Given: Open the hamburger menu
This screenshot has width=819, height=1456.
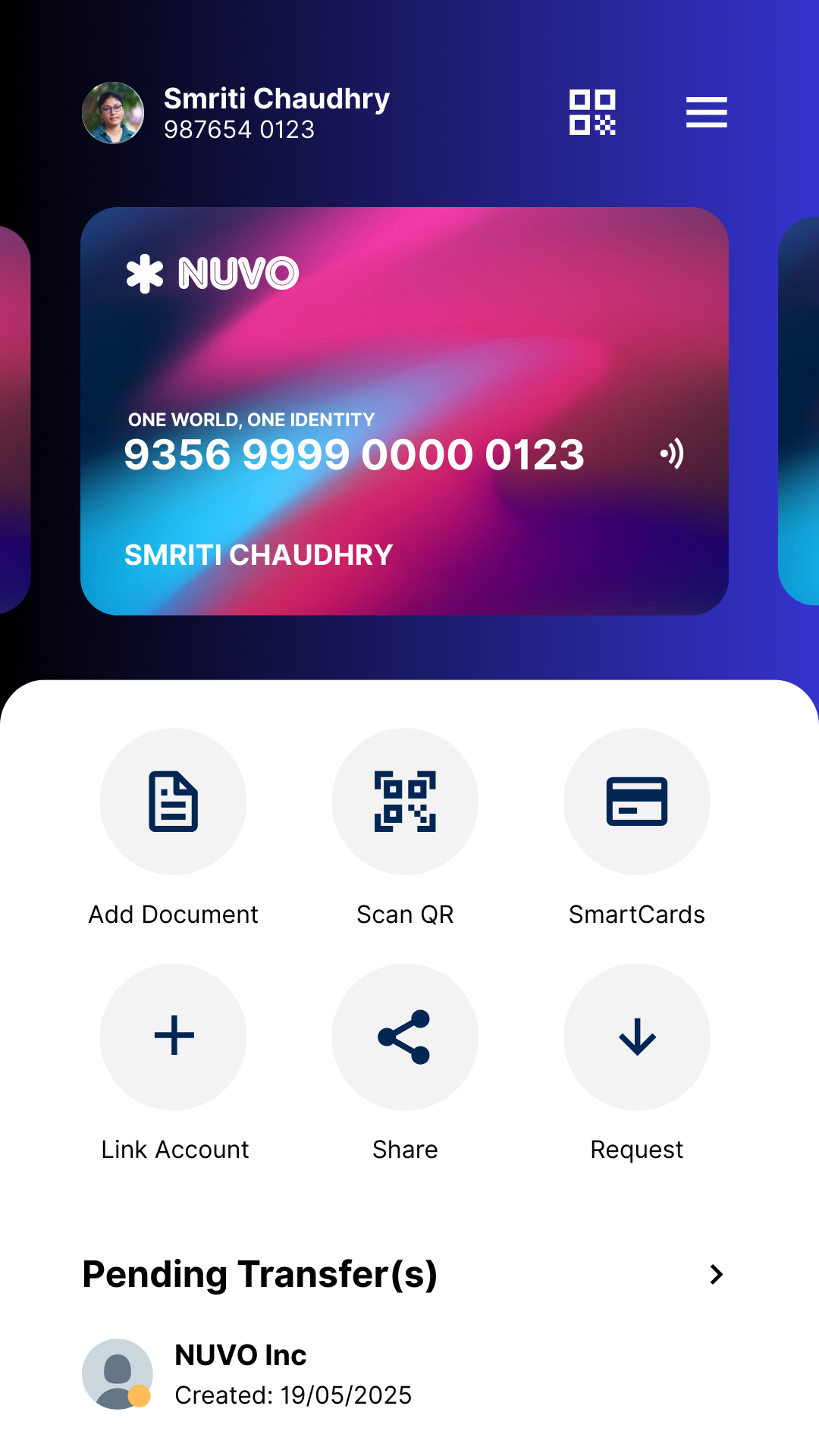Looking at the screenshot, I should pos(706,112).
